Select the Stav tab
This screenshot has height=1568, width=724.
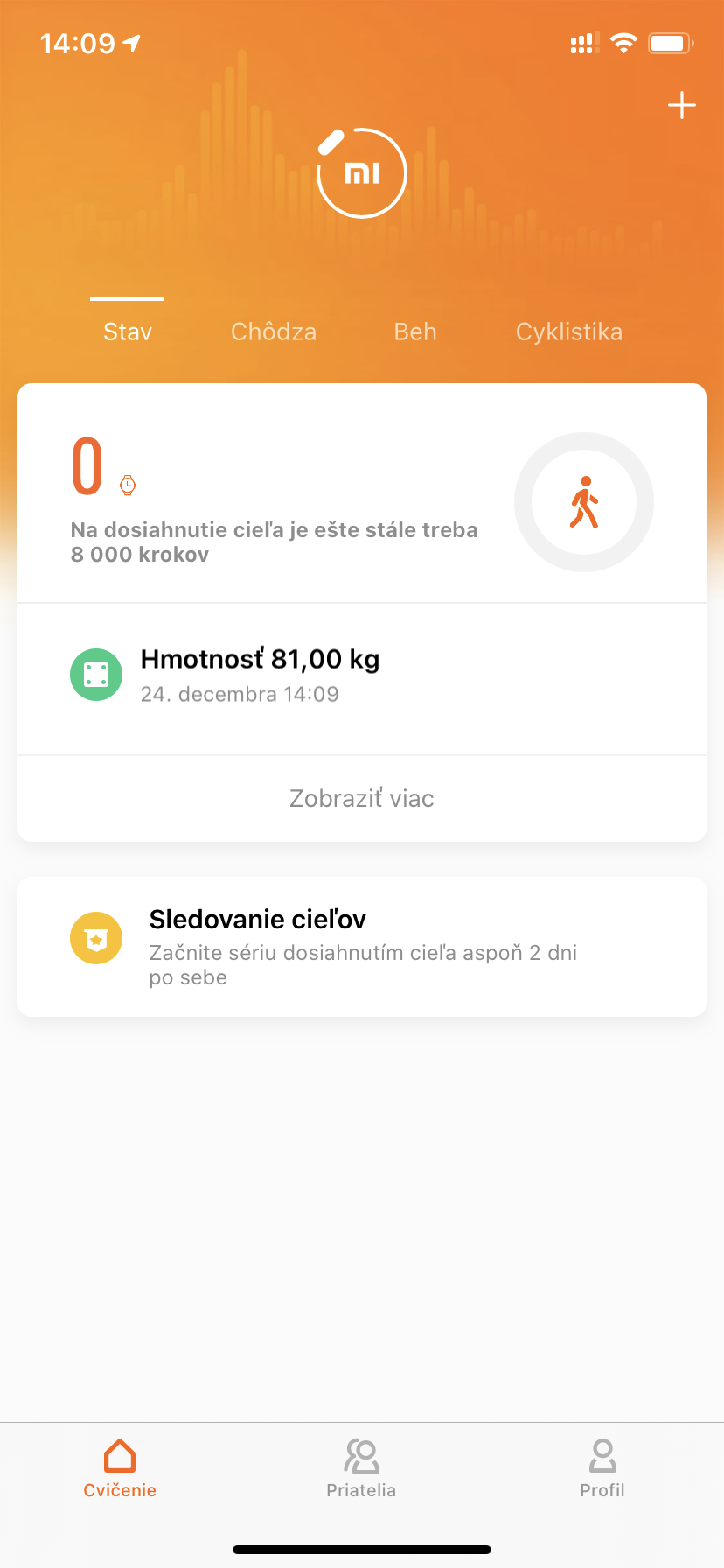128,332
